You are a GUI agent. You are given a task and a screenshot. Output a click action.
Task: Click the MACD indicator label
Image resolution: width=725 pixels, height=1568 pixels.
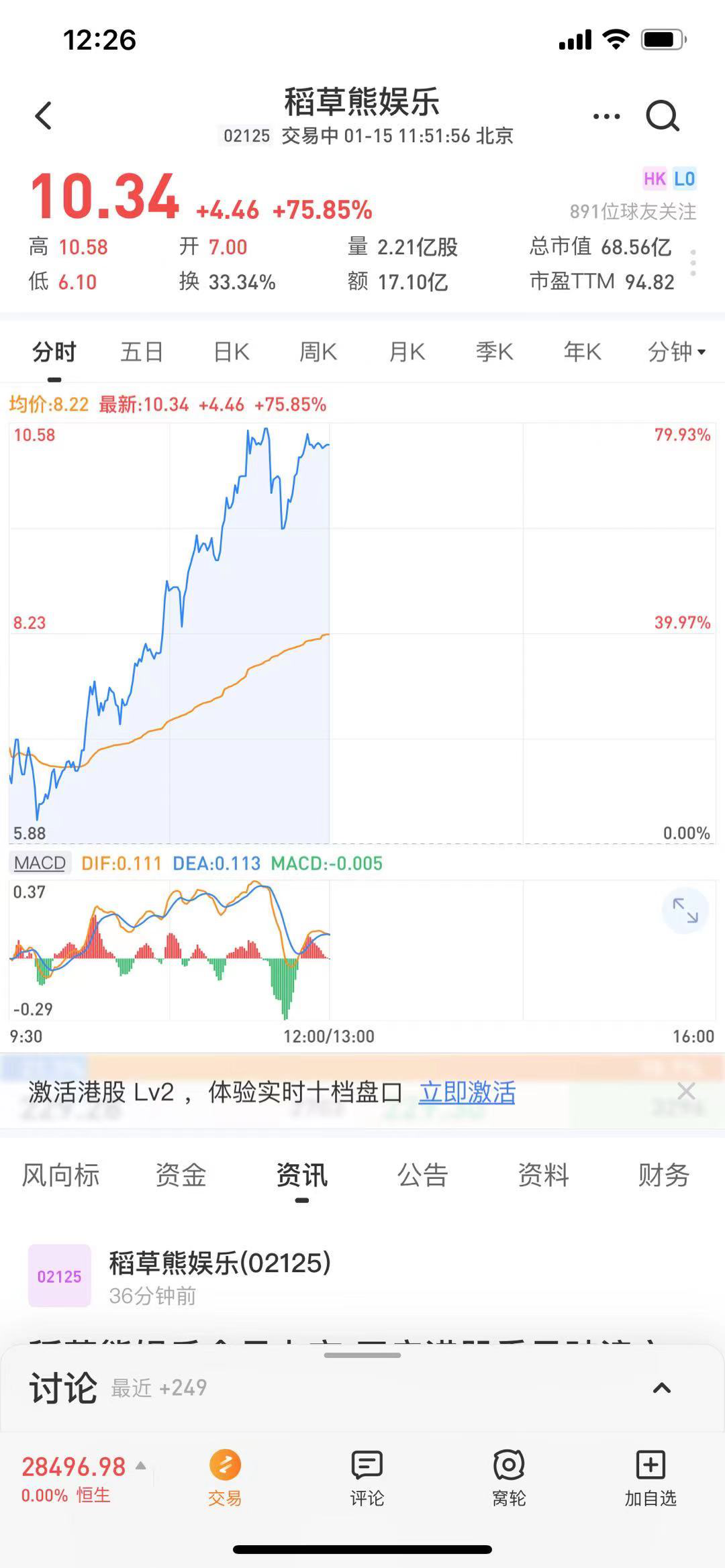pos(38,862)
